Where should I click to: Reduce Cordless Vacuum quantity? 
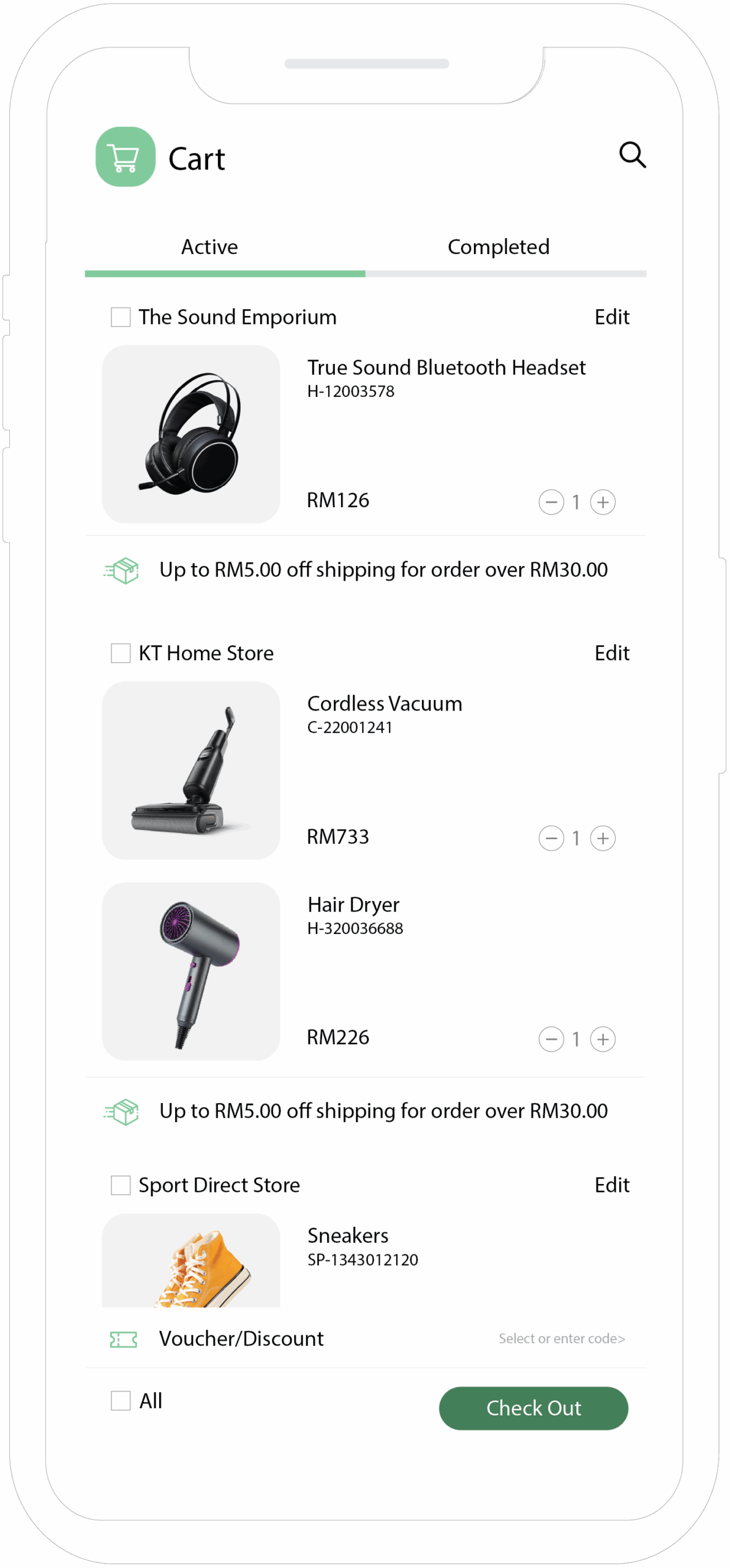click(551, 838)
